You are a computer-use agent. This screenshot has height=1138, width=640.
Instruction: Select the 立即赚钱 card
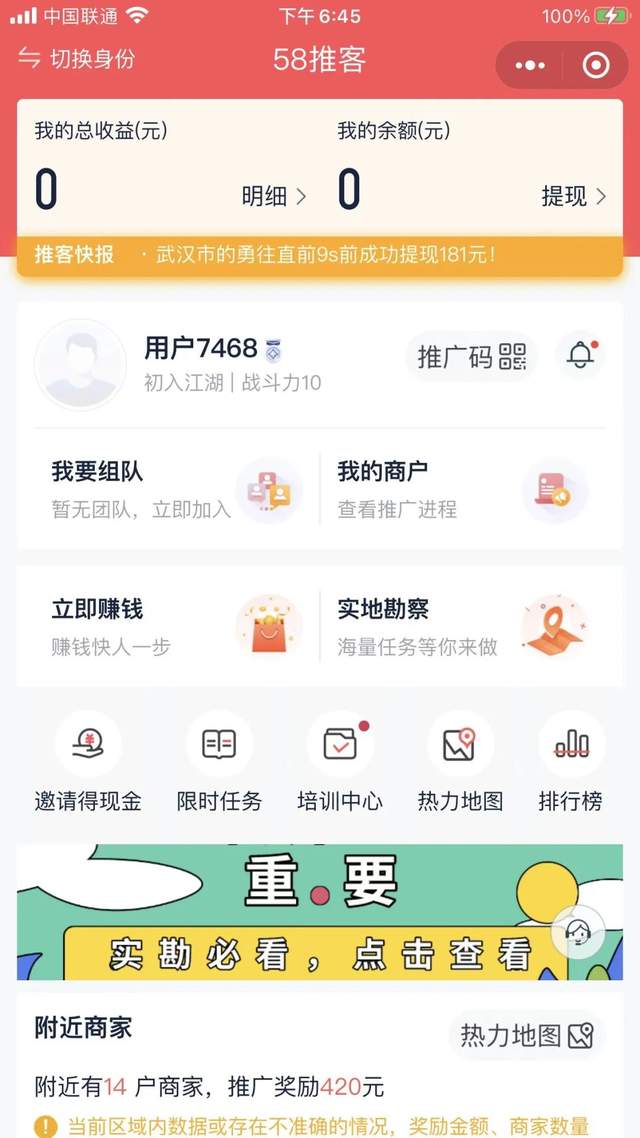[168, 627]
